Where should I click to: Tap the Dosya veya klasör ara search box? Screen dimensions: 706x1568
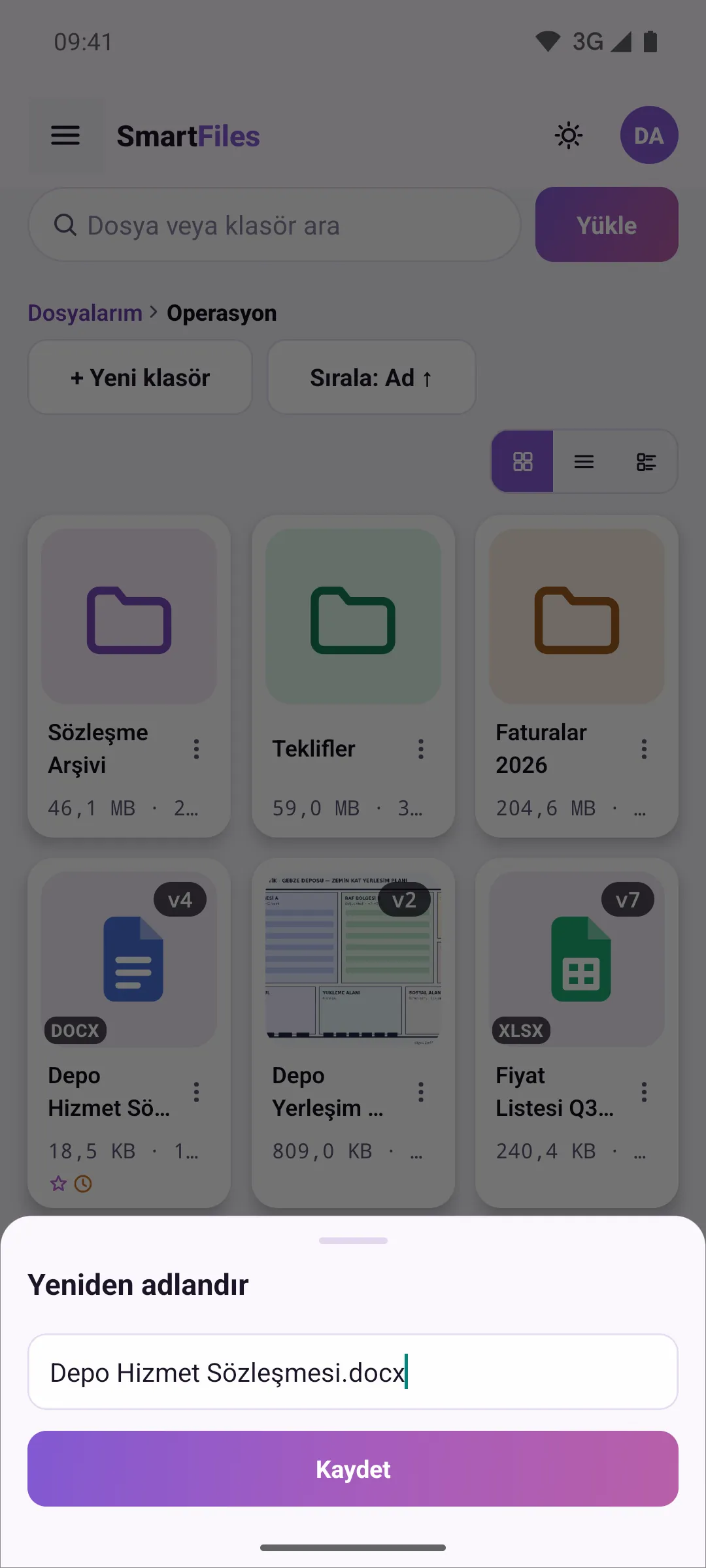(x=275, y=225)
